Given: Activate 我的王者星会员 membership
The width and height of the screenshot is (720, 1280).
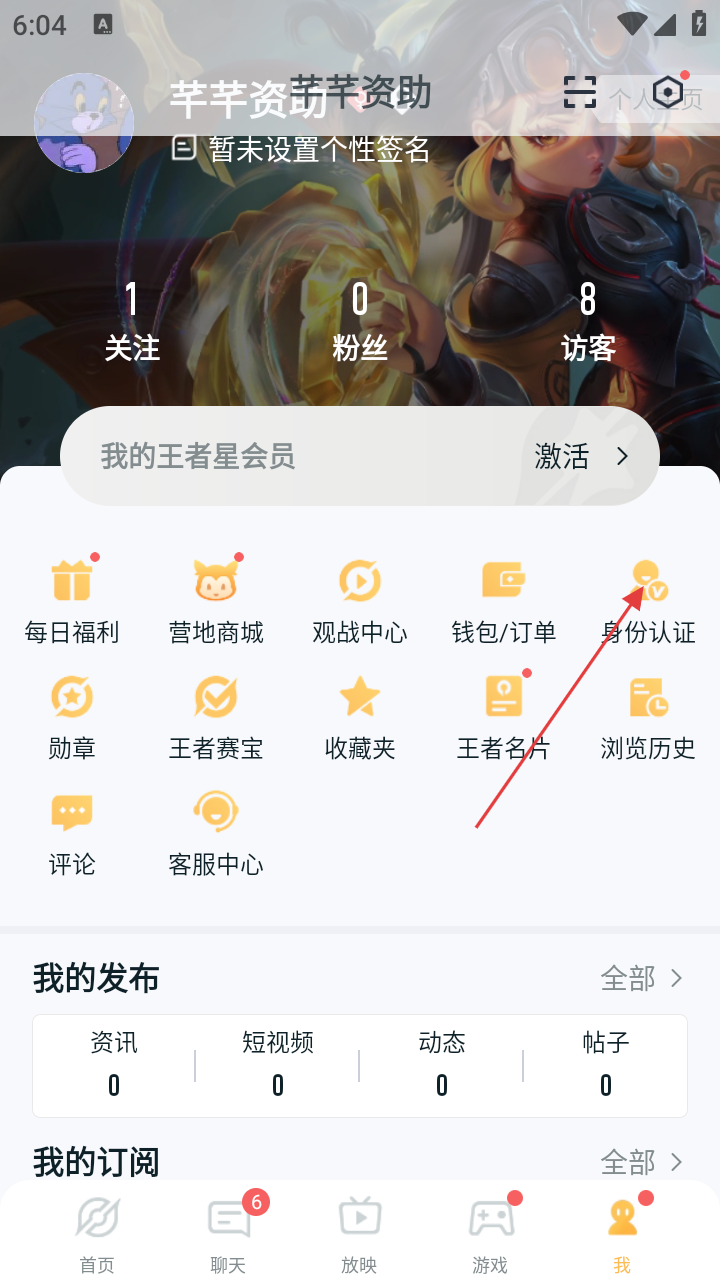Looking at the screenshot, I should (582, 456).
